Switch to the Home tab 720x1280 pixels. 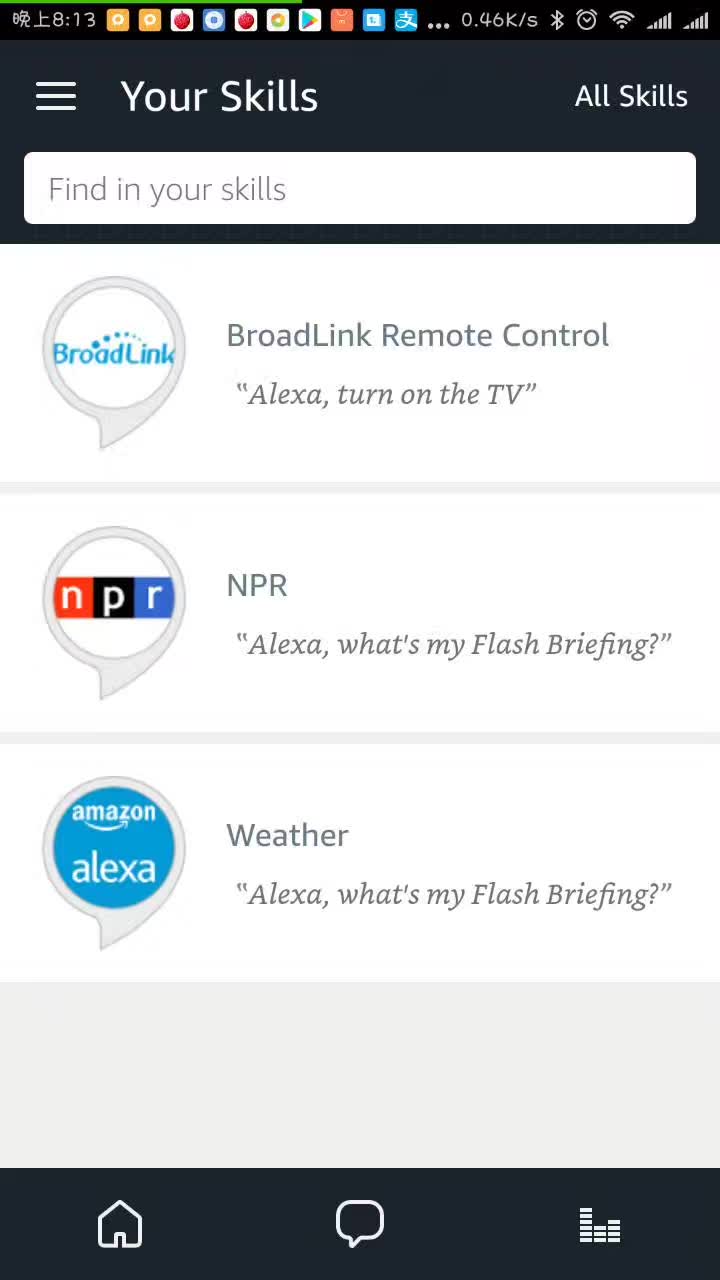(x=120, y=1224)
